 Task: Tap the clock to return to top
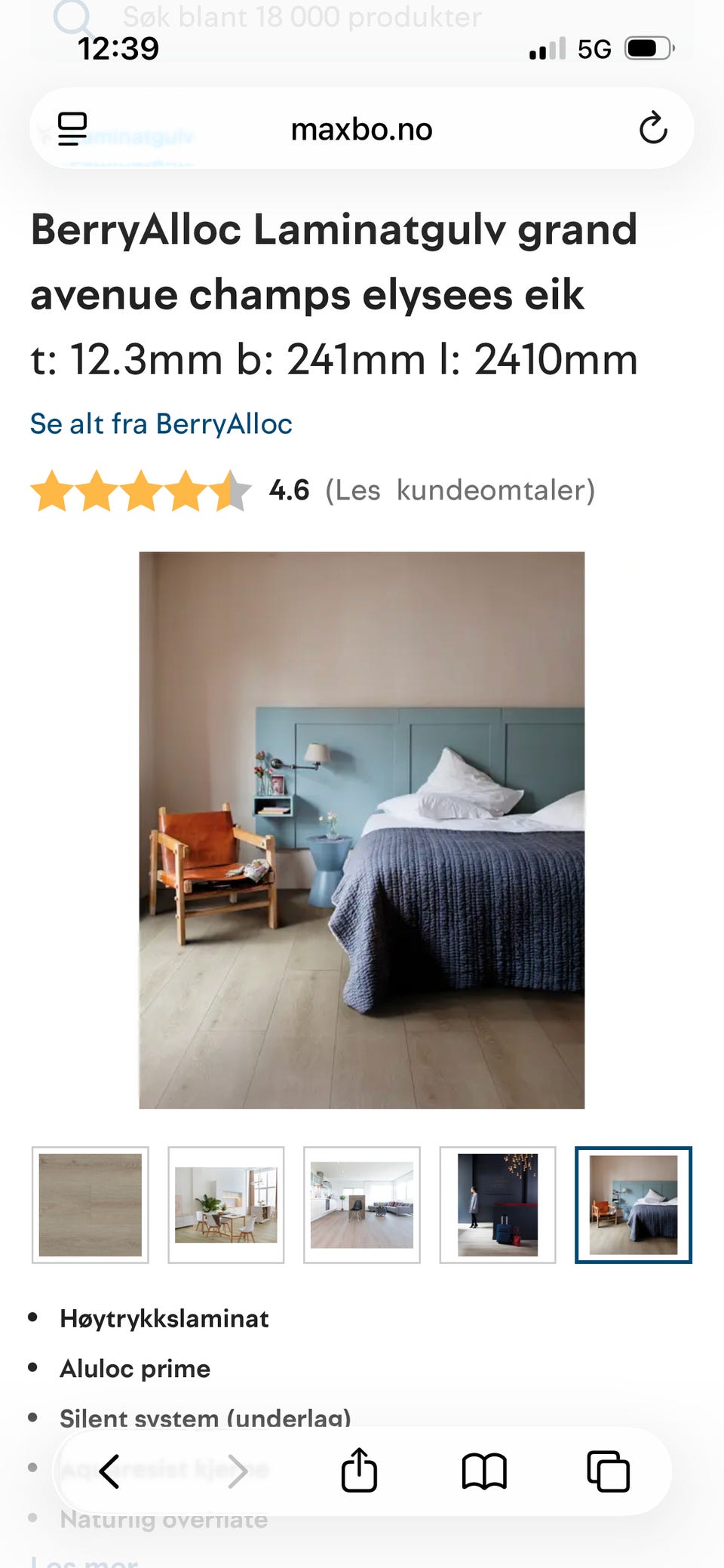118,48
